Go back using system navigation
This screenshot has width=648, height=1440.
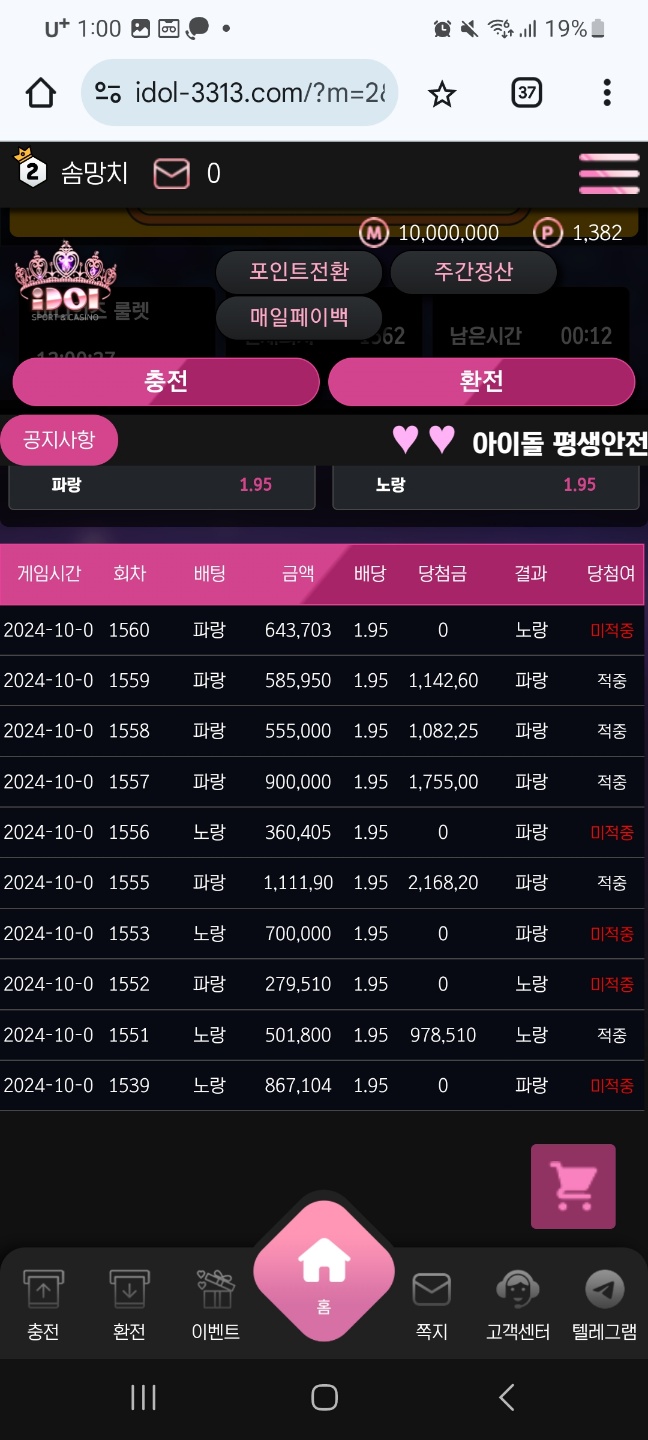click(506, 1397)
